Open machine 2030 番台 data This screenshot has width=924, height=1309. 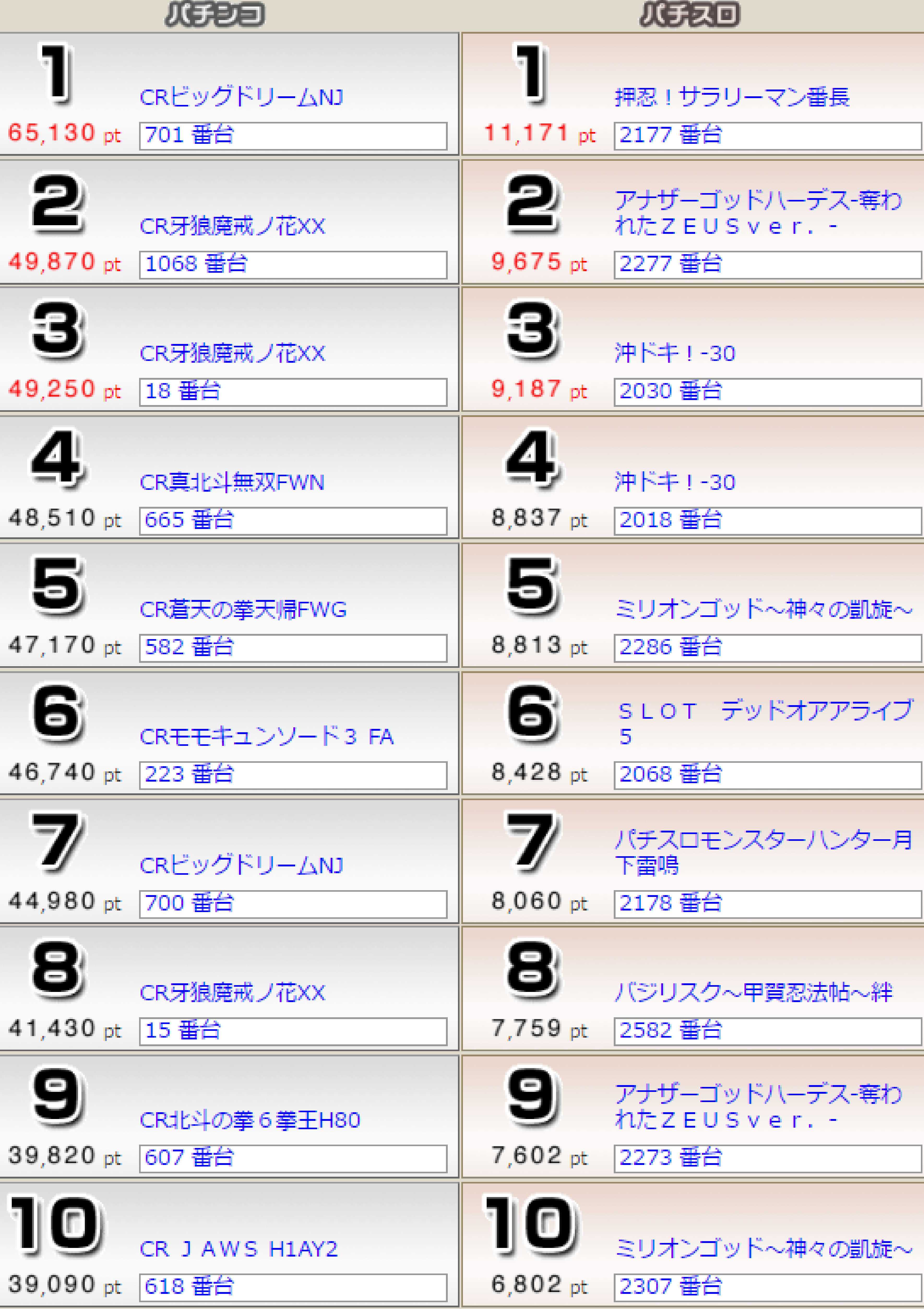coord(670,391)
